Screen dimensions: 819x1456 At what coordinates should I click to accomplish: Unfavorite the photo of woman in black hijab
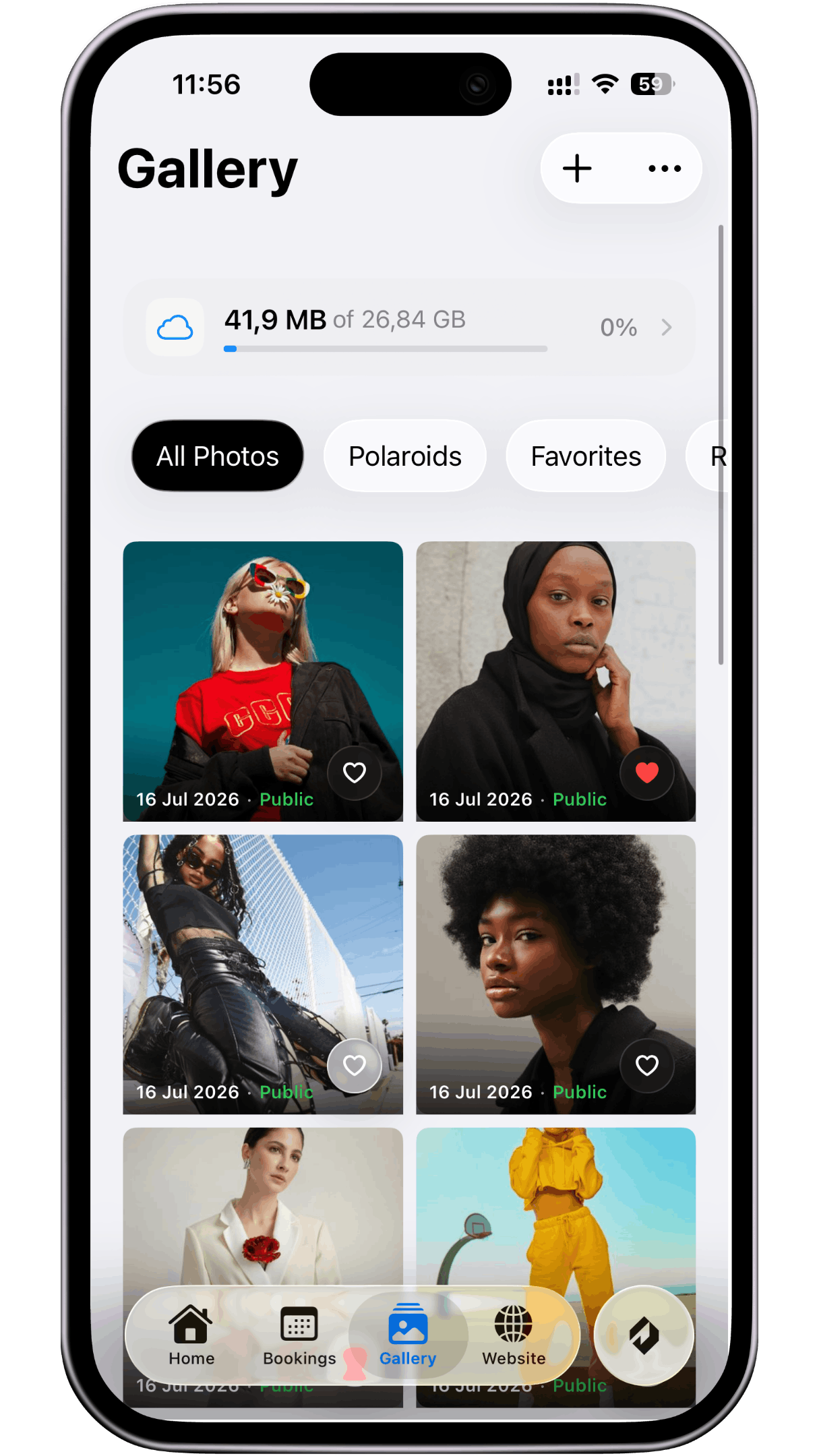coord(647,772)
